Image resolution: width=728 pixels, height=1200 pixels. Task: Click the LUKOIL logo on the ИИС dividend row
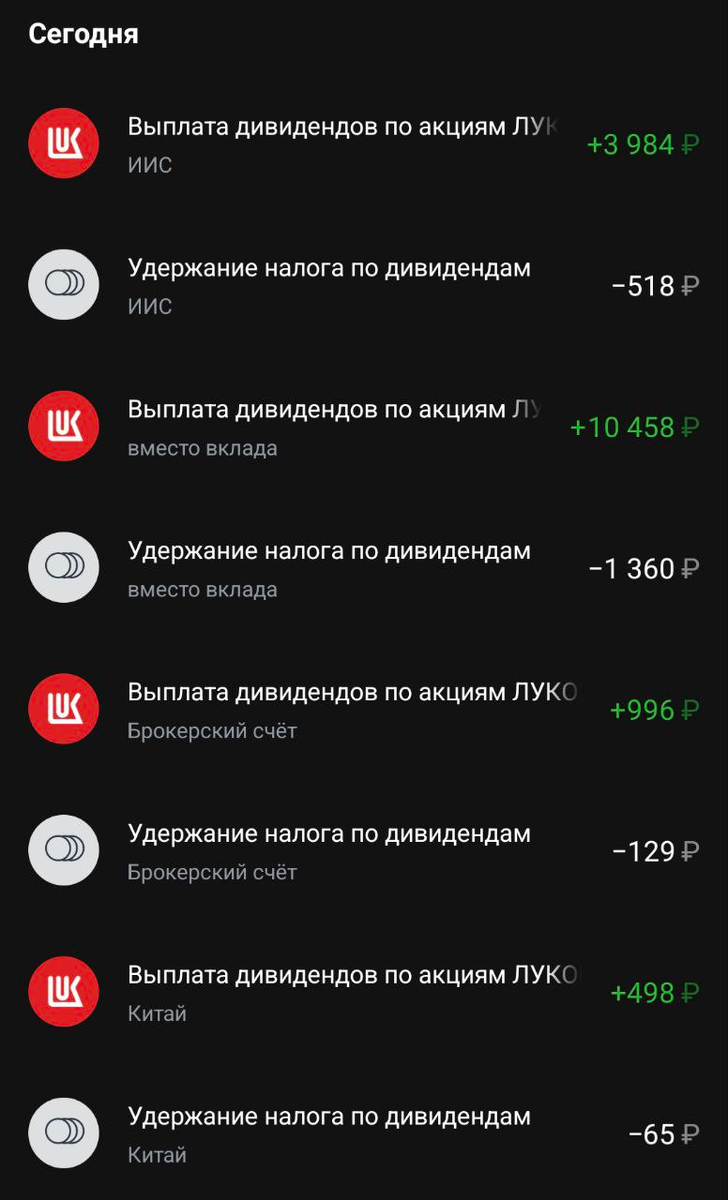[x=64, y=143]
